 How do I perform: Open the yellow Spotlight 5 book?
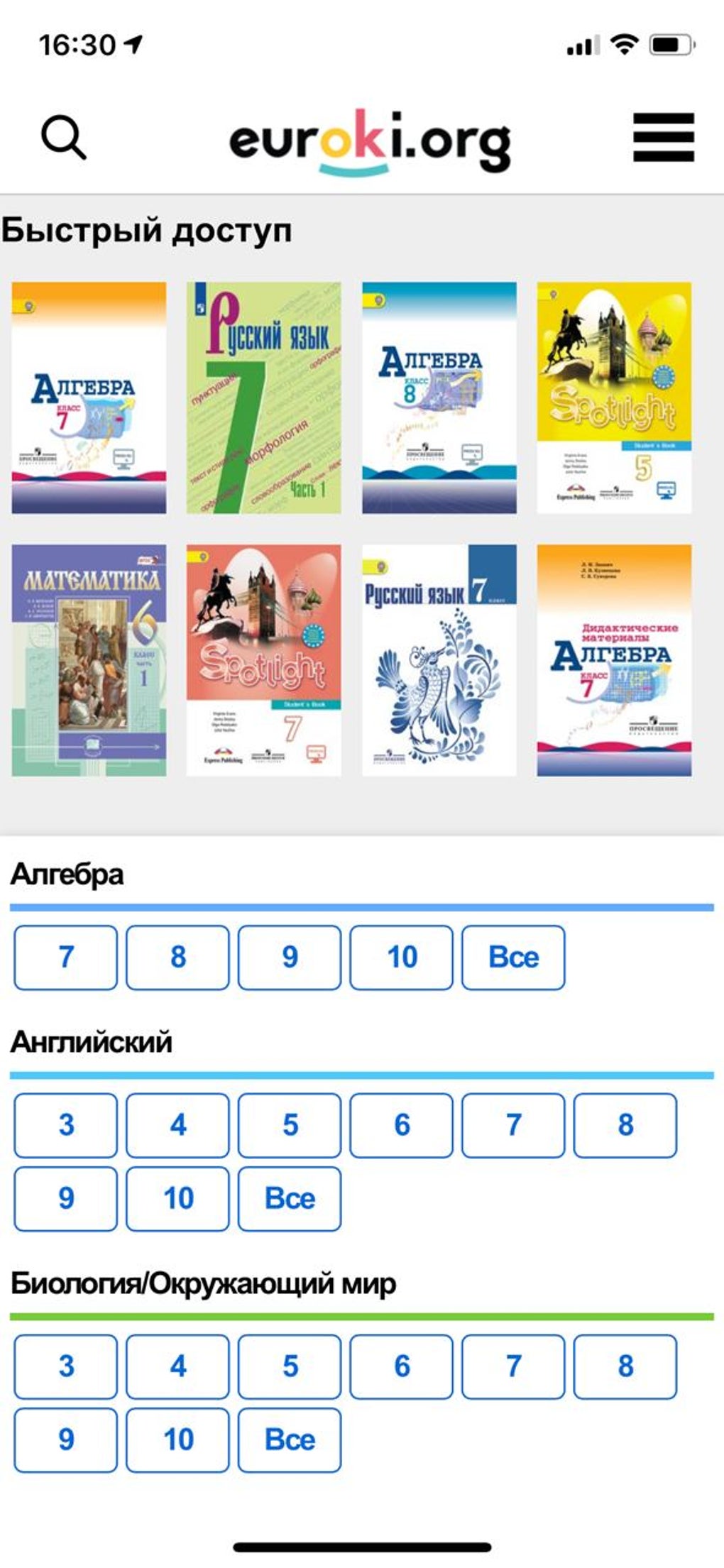(614, 398)
